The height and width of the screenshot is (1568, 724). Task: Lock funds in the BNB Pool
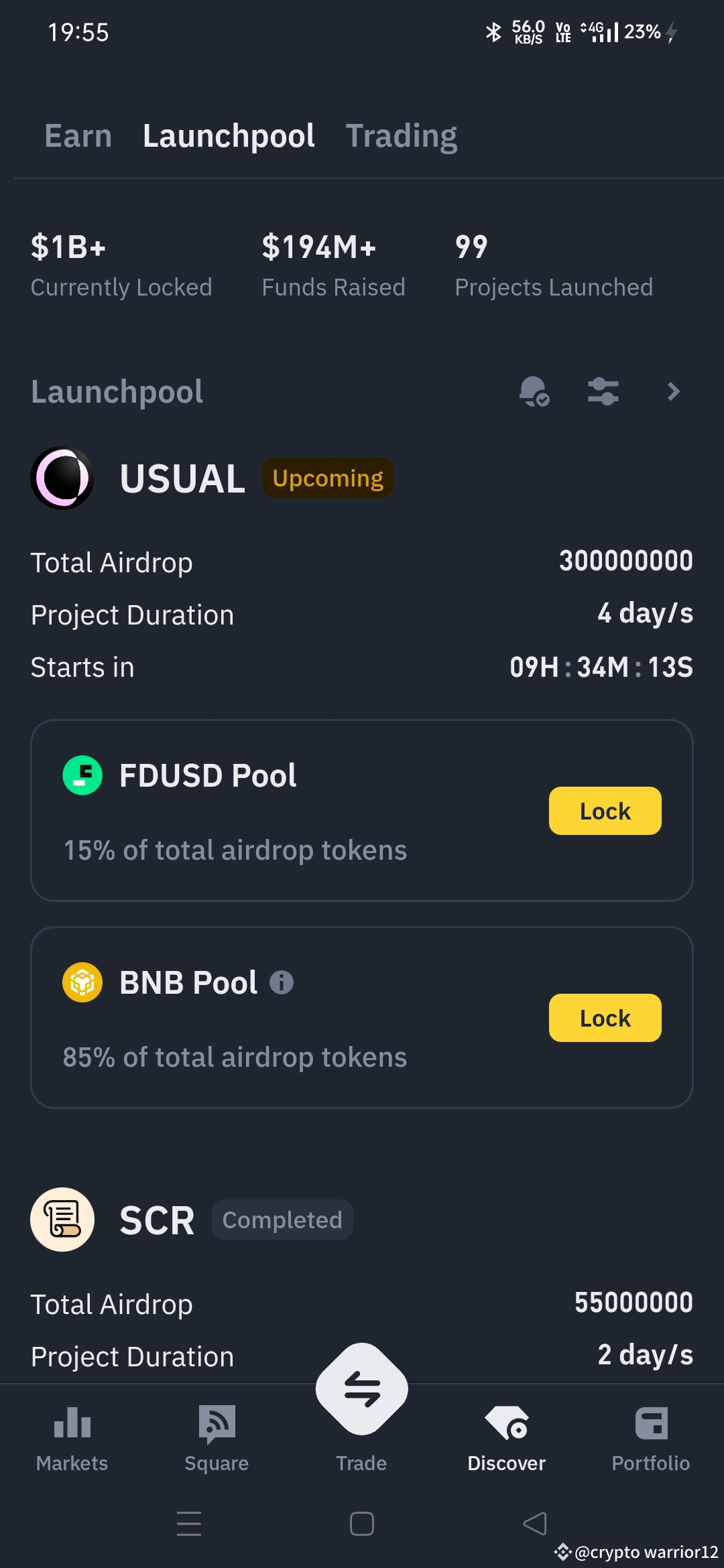pos(604,1017)
